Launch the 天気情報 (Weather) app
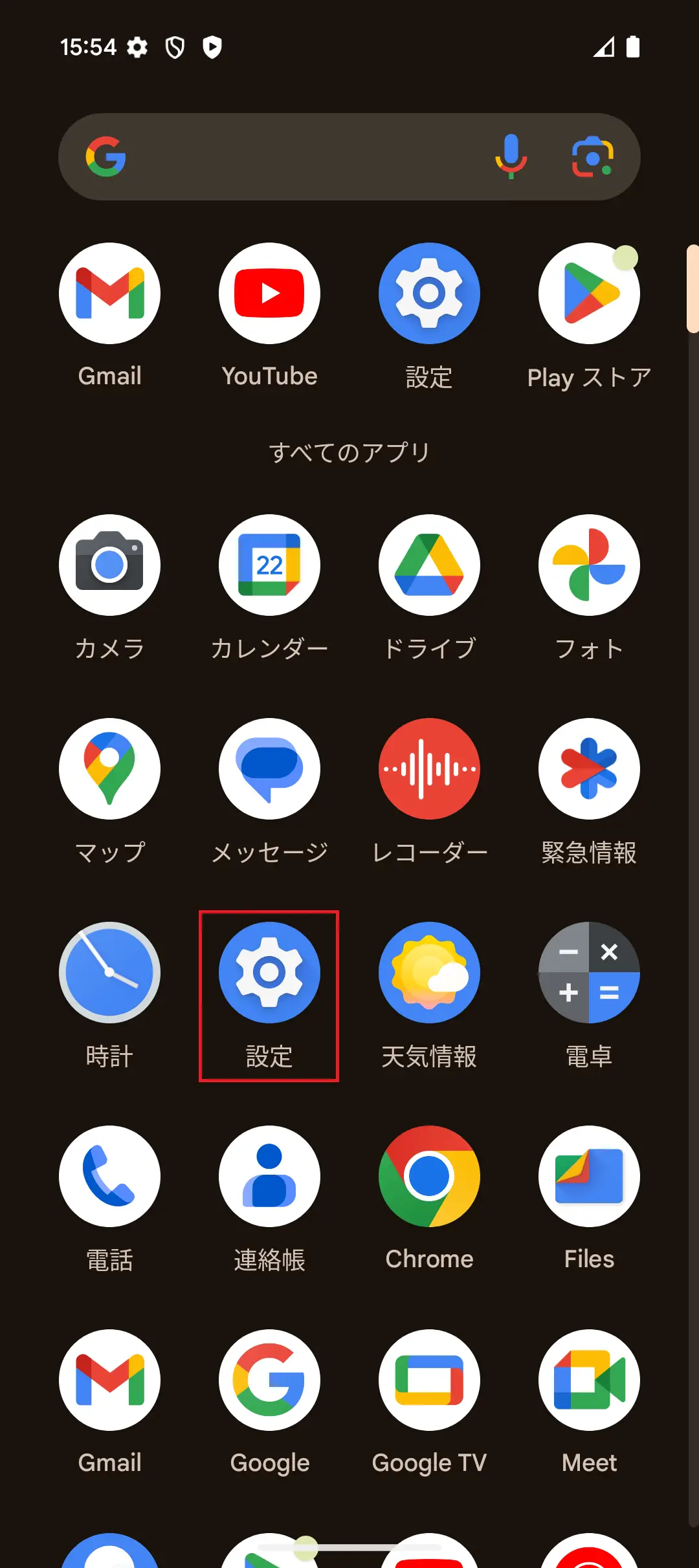699x1568 pixels. tap(429, 972)
